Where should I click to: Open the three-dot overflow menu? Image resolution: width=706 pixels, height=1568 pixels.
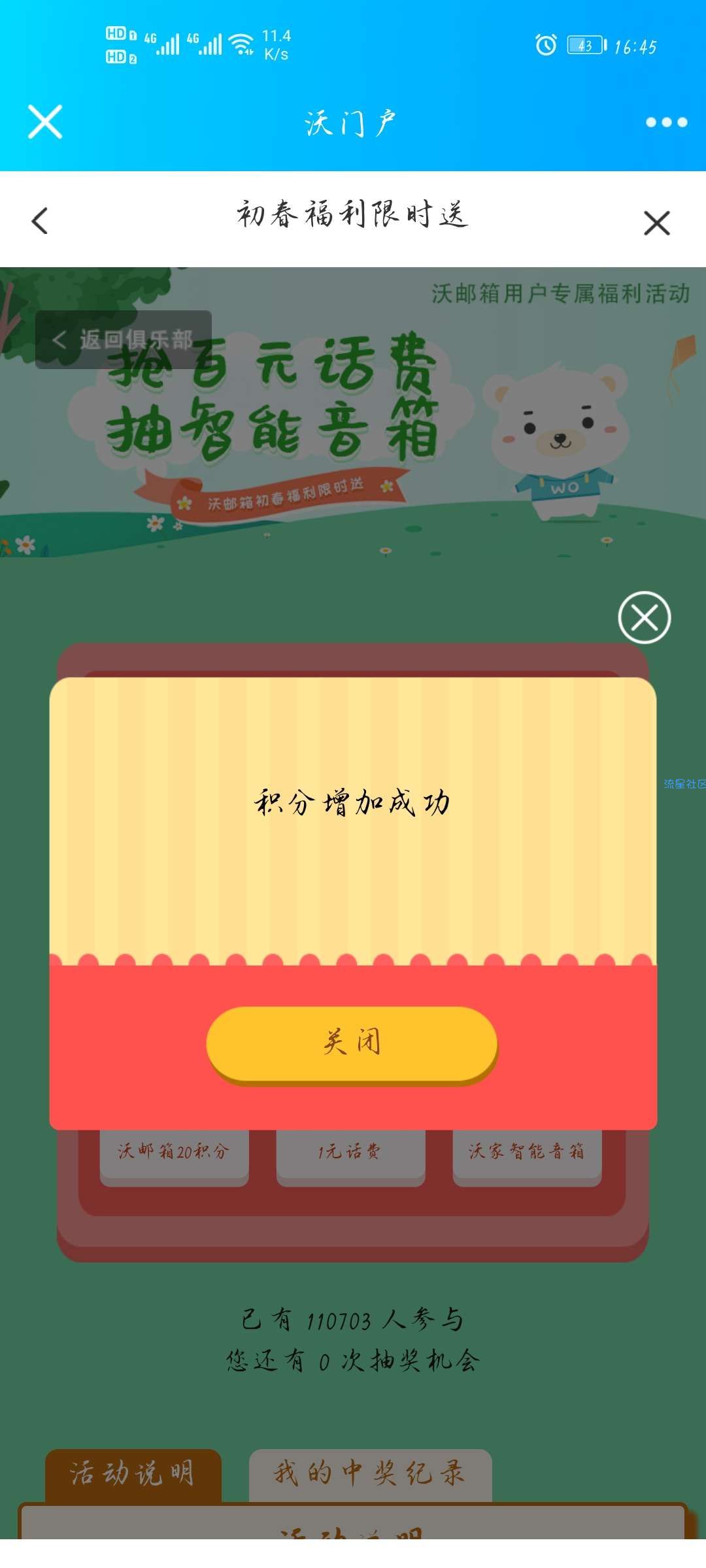[665, 122]
